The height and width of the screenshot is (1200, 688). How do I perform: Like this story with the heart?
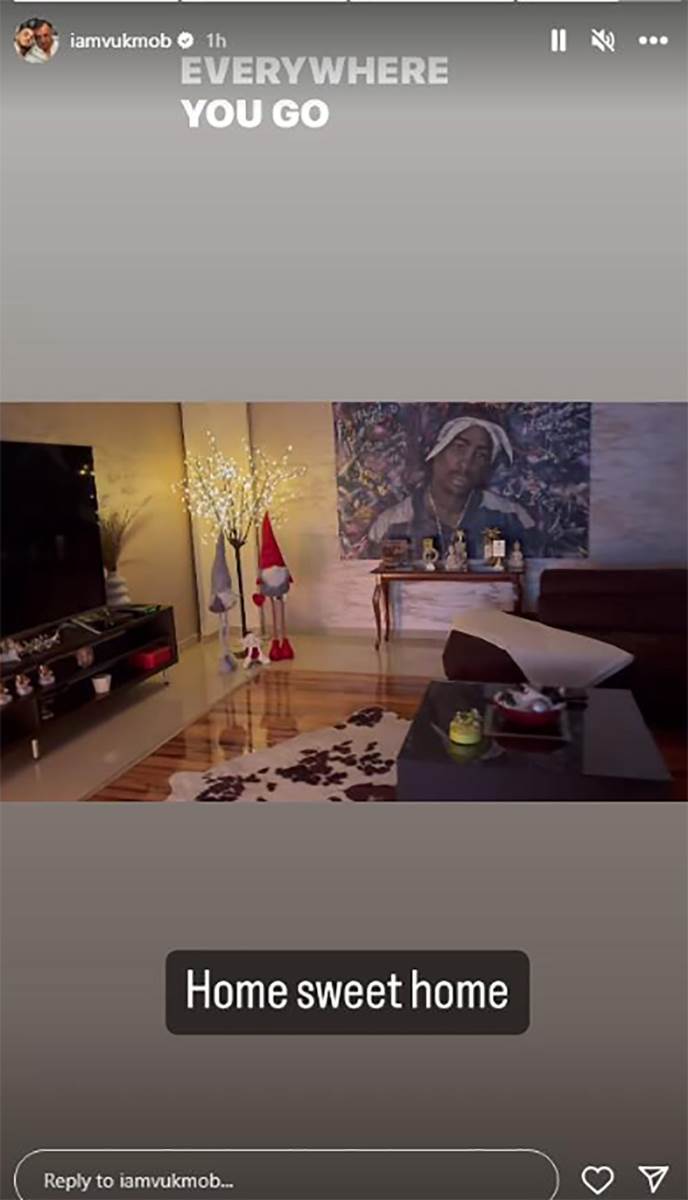597,1180
